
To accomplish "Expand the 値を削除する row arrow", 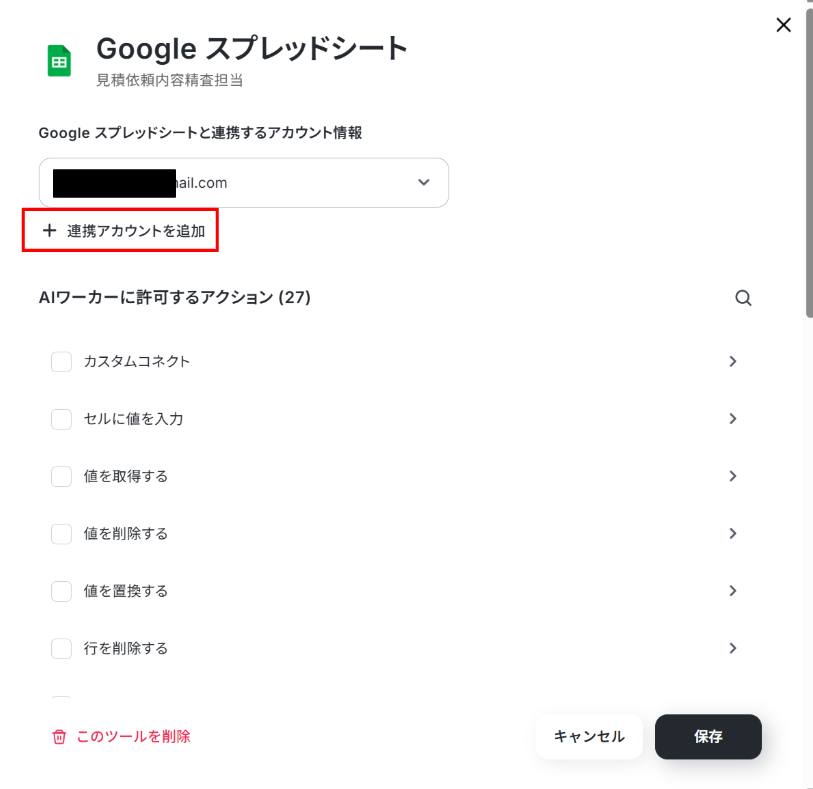I will coord(733,533).
